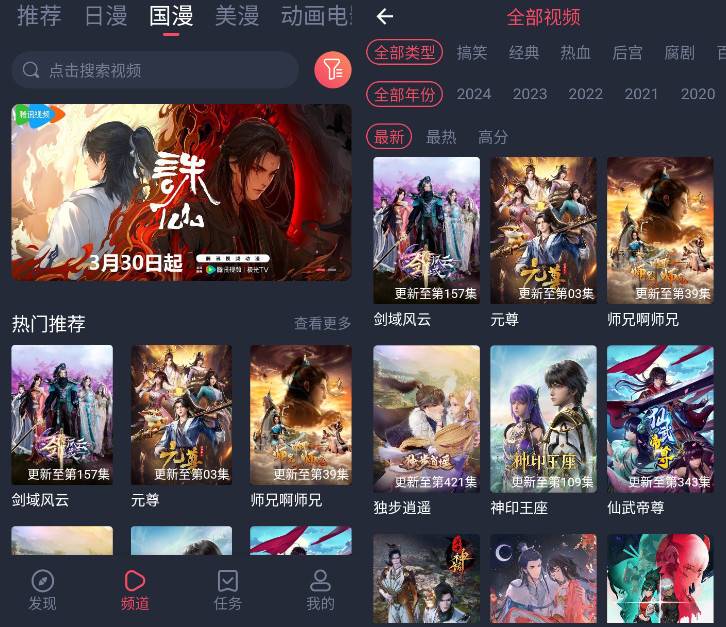Open the red filter icon beside search
Image resolution: width=726 pixels, height=627 pixels.
pos(333,70)
